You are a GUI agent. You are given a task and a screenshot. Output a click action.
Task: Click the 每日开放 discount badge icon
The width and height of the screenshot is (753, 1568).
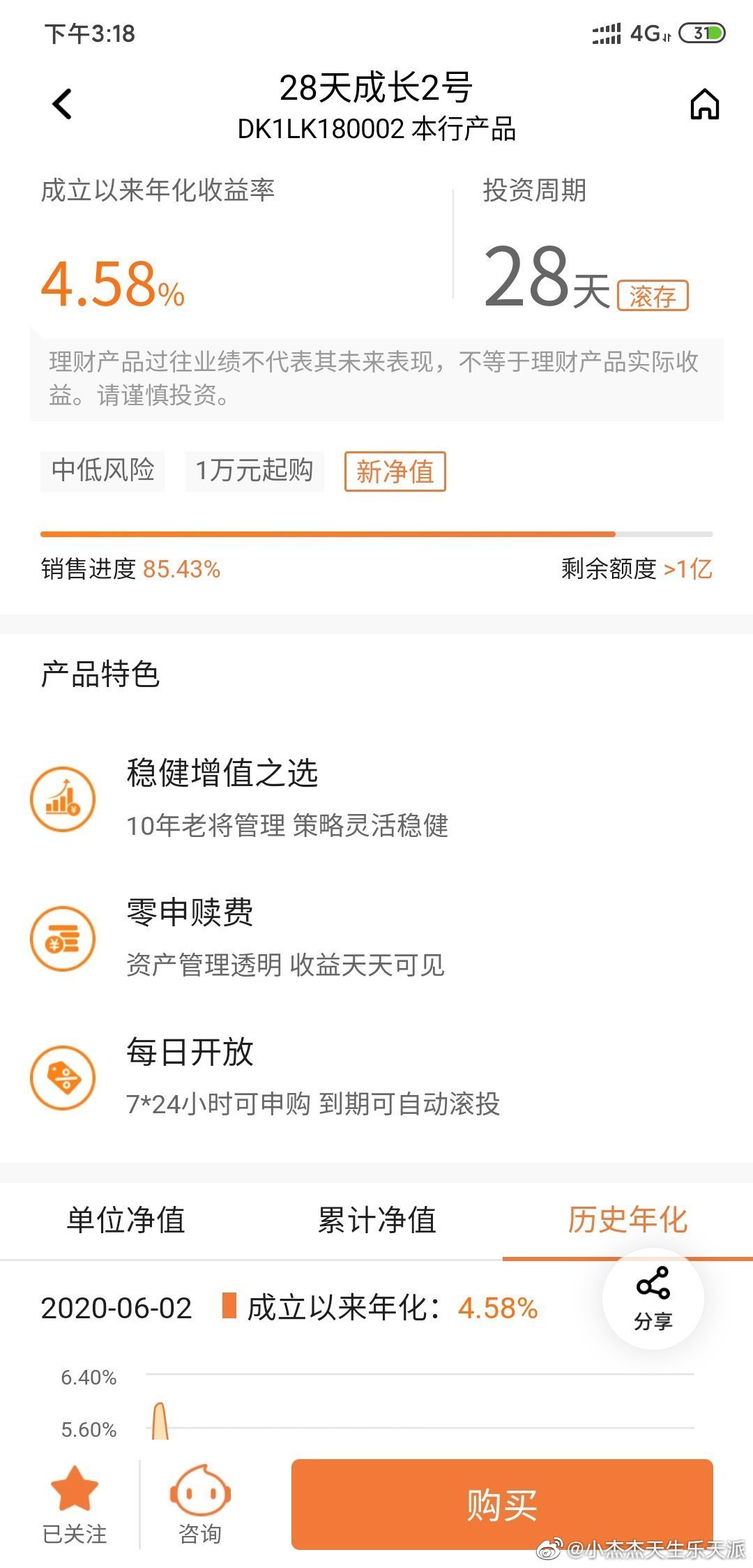[61, 1077]
